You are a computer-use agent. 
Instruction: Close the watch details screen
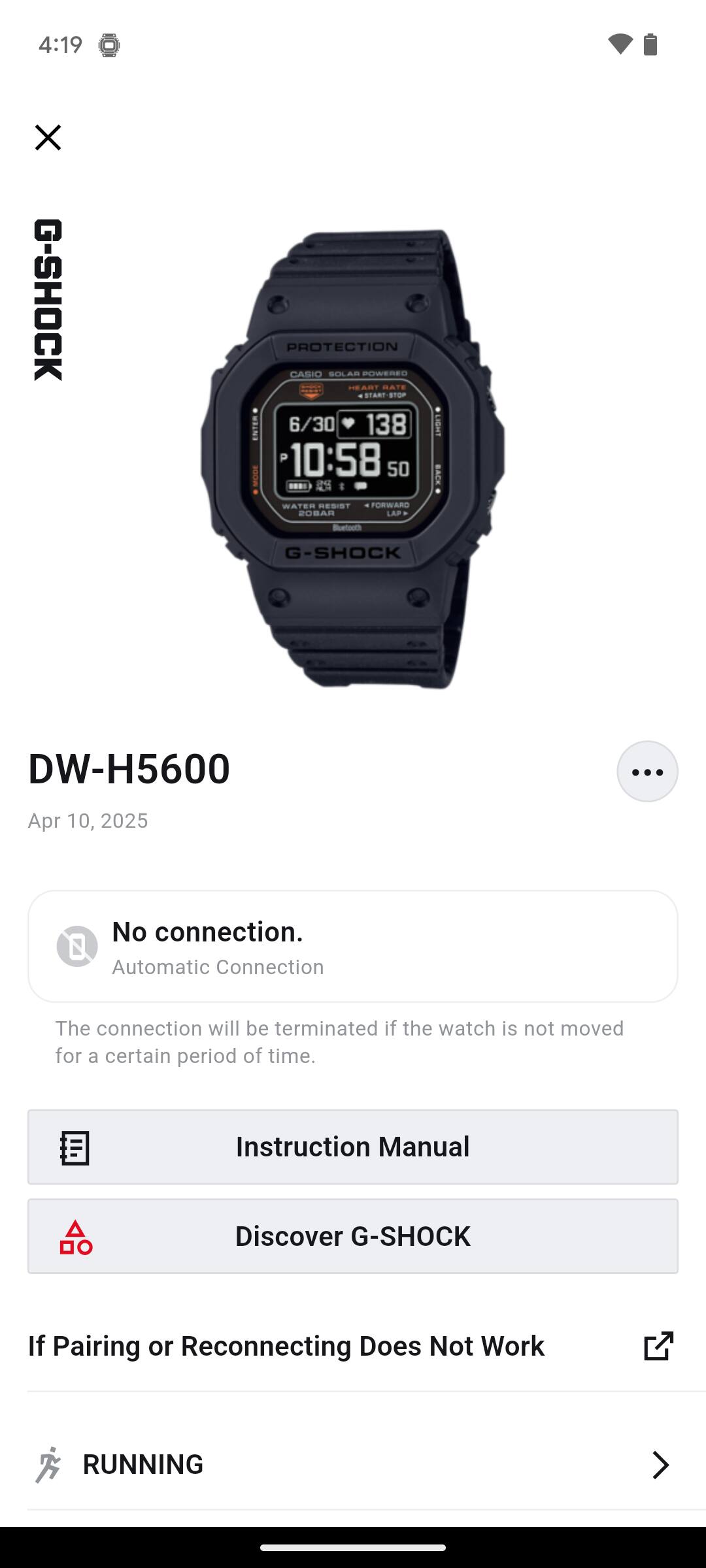coord(48,137)
